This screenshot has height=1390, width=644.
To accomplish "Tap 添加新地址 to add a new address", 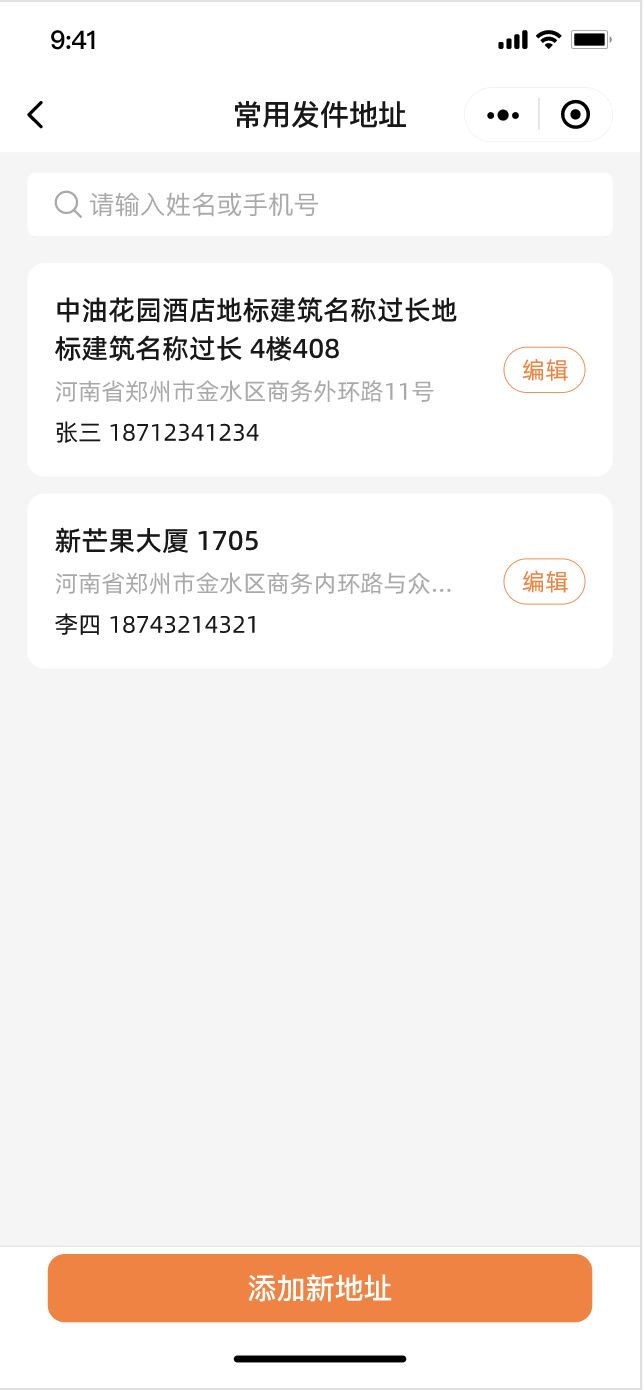I will [320, 1288].
